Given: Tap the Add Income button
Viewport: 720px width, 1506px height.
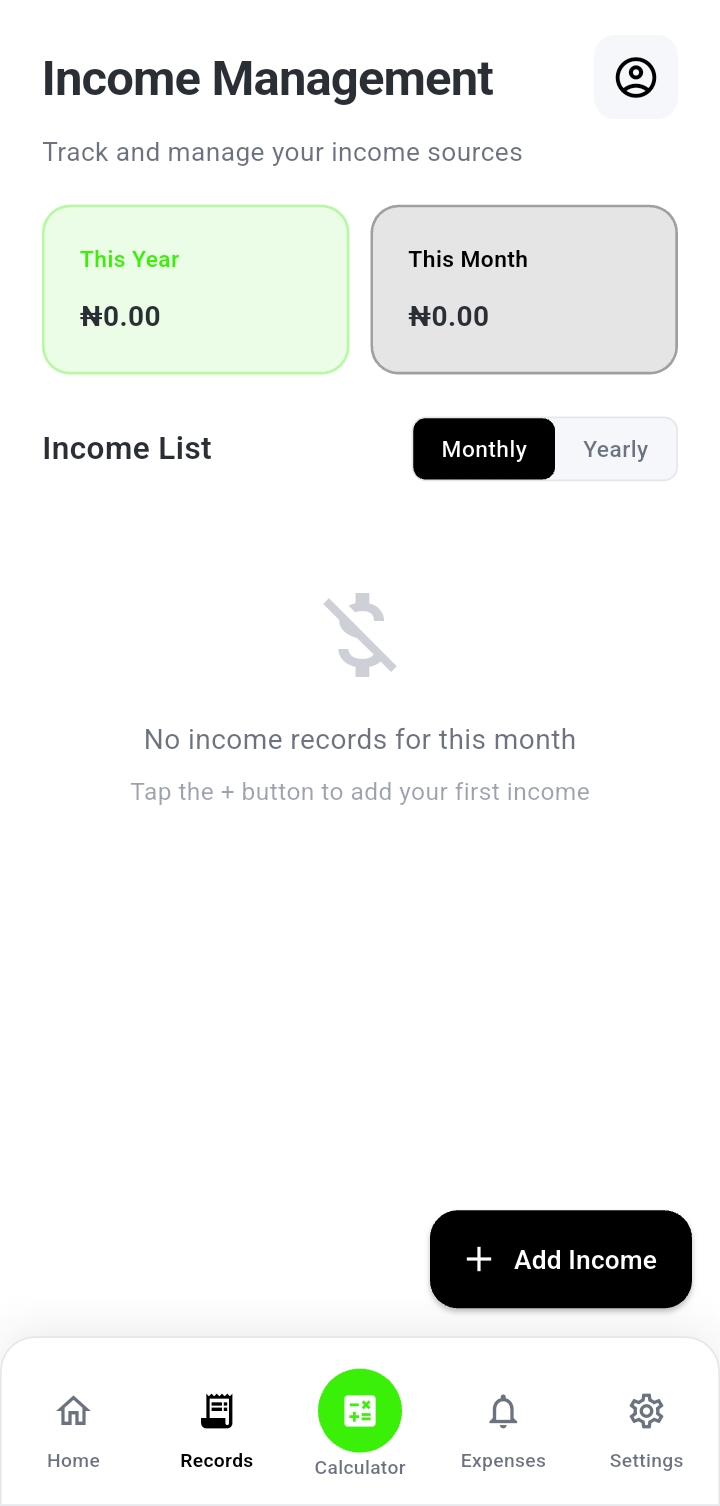Looking at the screenshot, I should [x=561, y=1259].
